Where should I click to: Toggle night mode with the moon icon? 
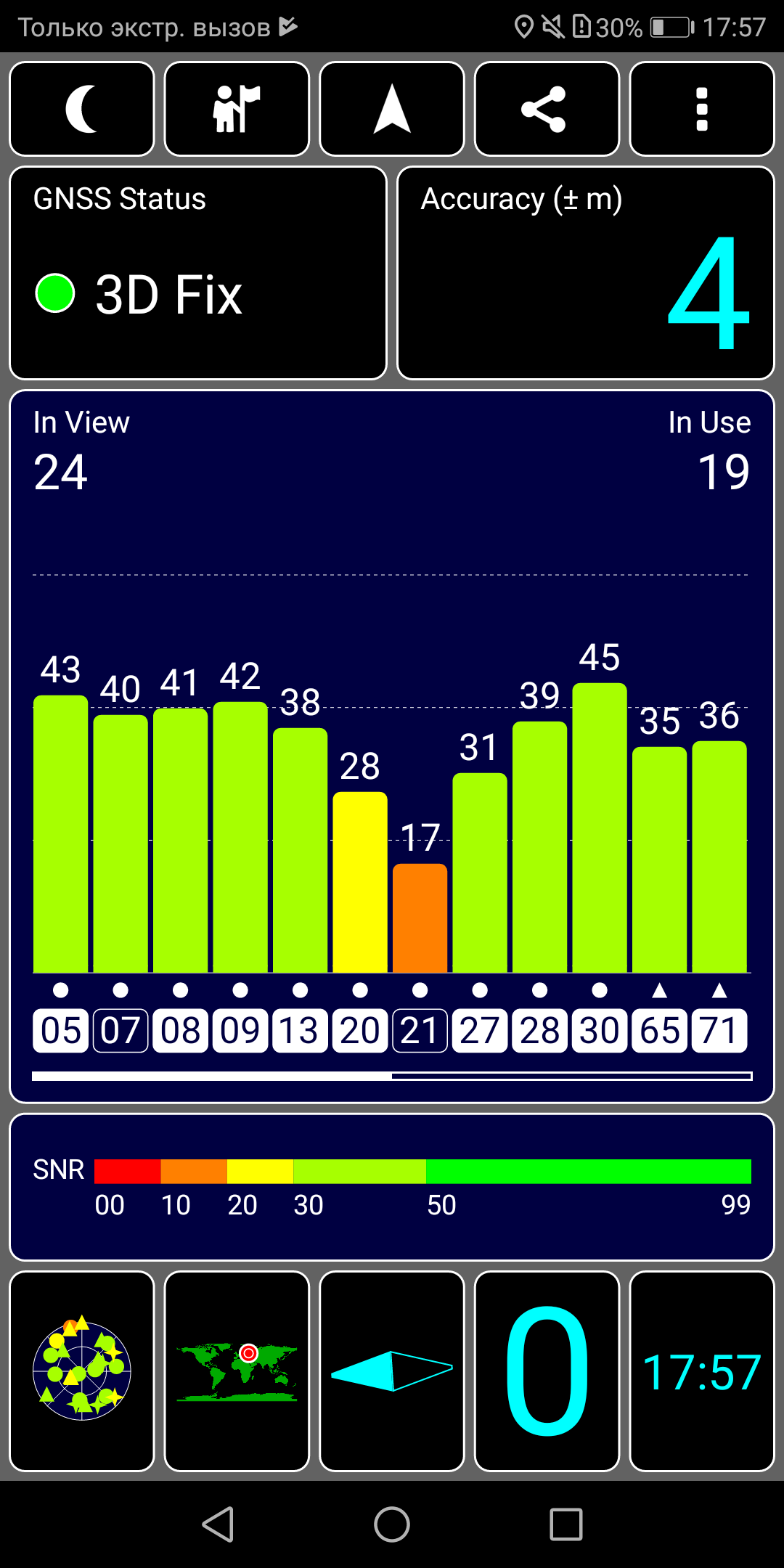[x=82, y=109]
